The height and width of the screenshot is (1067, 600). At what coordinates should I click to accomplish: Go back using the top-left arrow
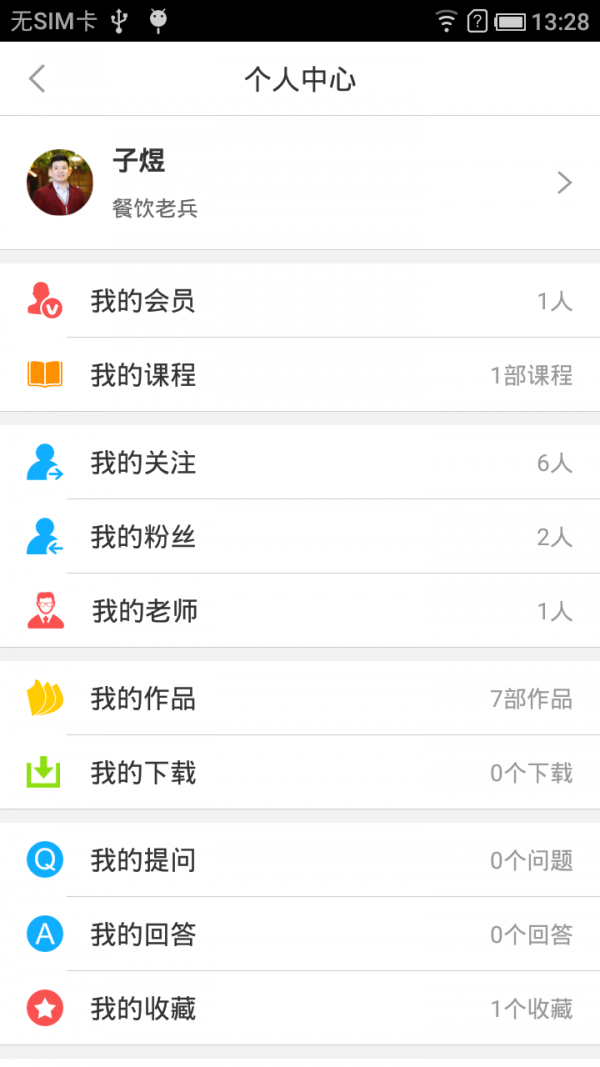pos(38,79)
